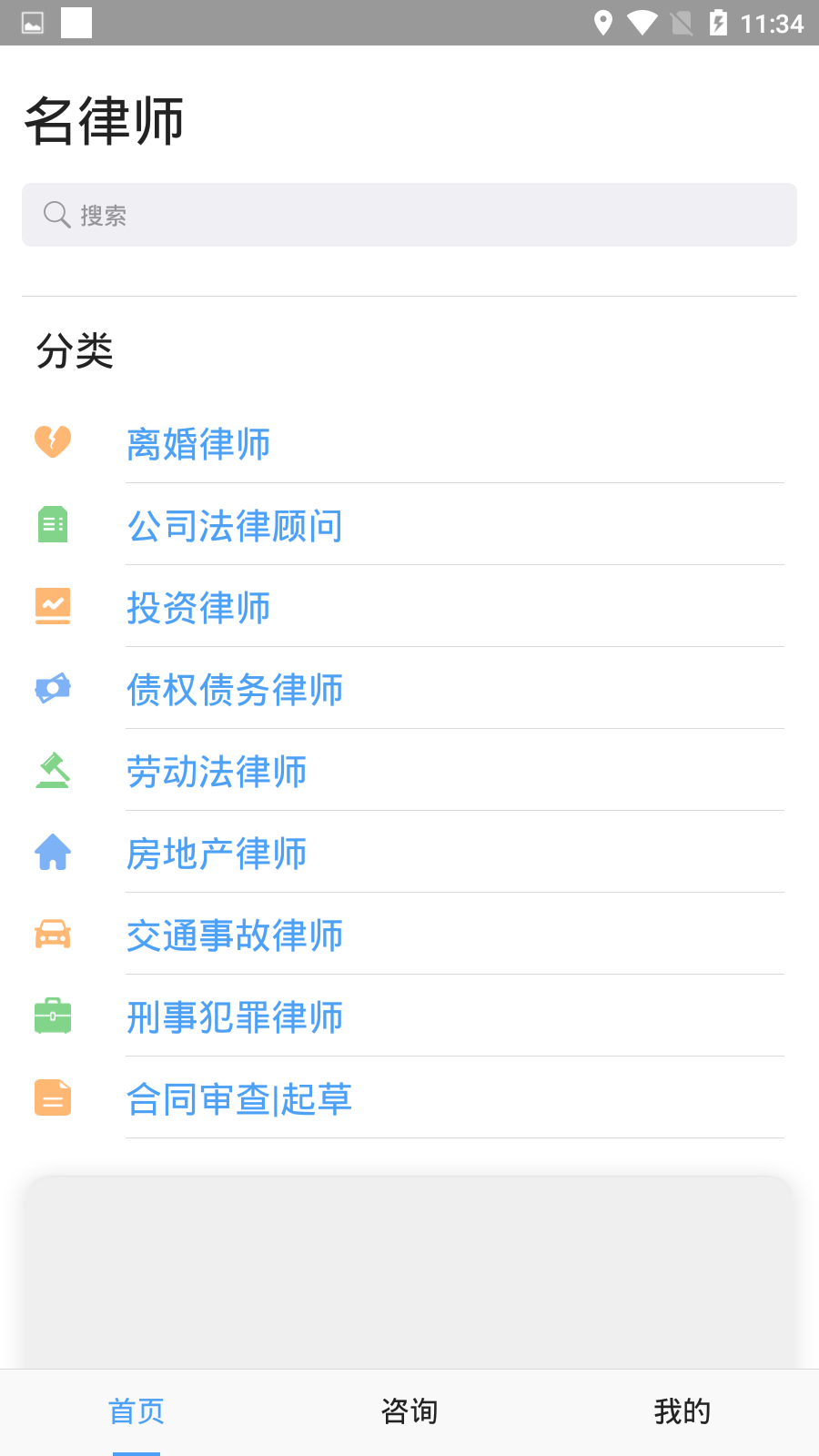Click the money icon next to 债权债务律师
The width and height of the screenshot is (819, 1456).
pos(54,689)
